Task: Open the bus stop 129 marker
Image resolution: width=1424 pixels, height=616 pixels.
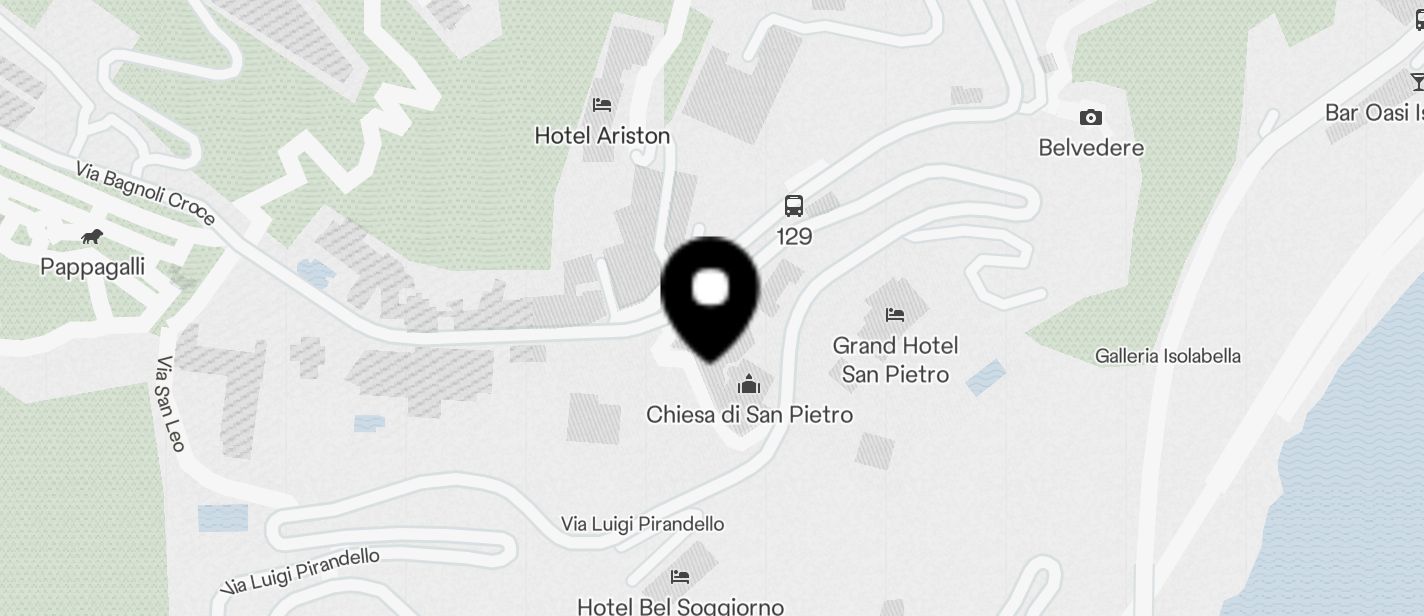Action: 794,207
